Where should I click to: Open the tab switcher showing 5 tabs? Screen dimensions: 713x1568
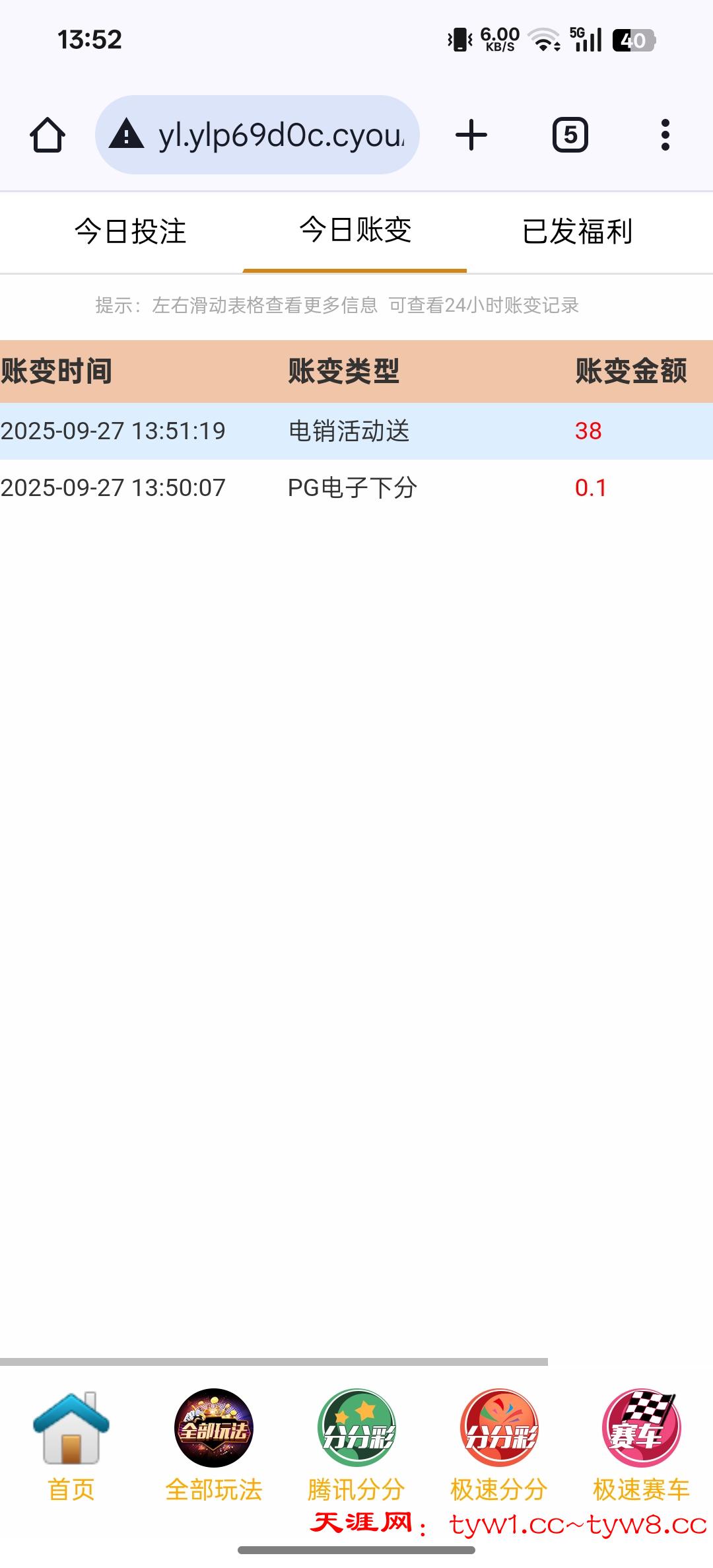tap(570, 135)
